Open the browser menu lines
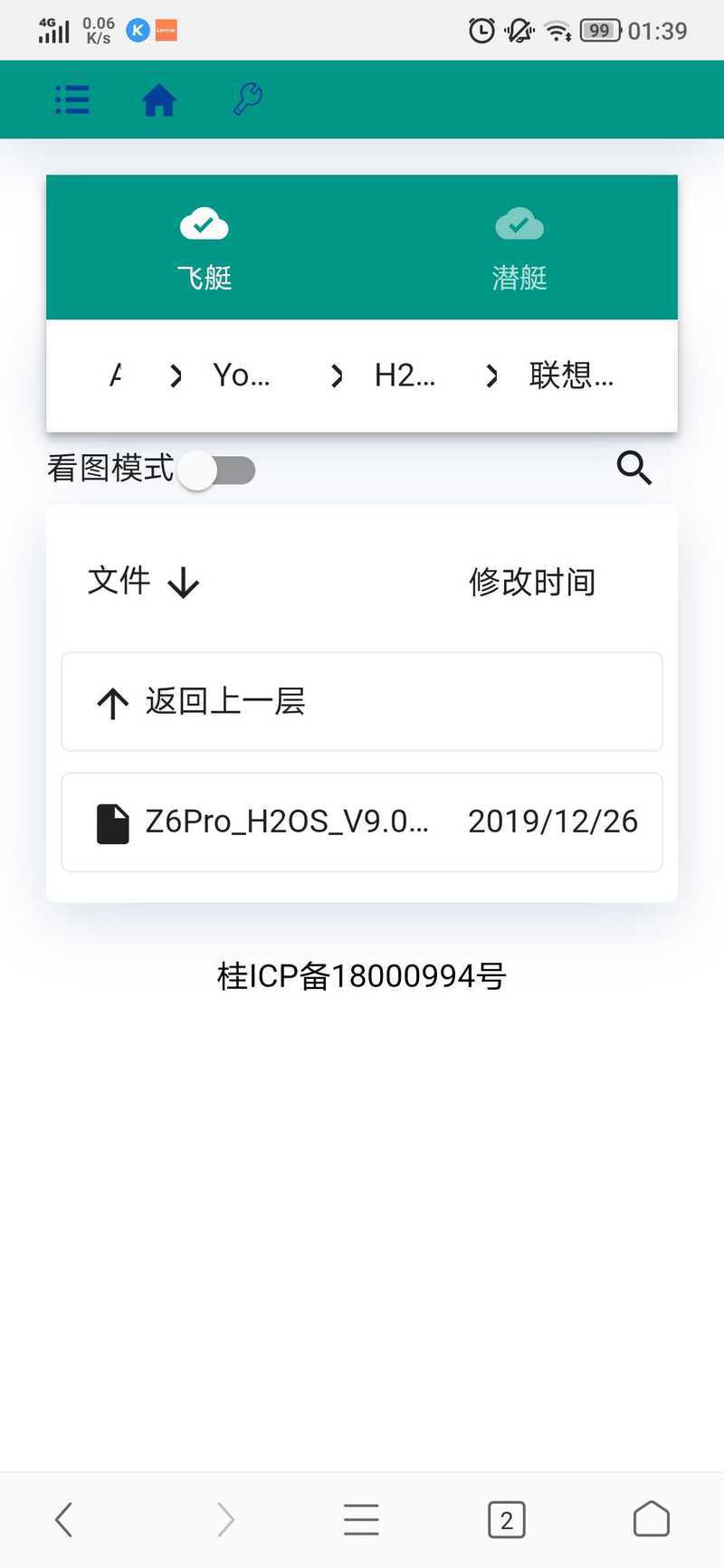Screen dimensions: 724x1568 [361, 1519]
